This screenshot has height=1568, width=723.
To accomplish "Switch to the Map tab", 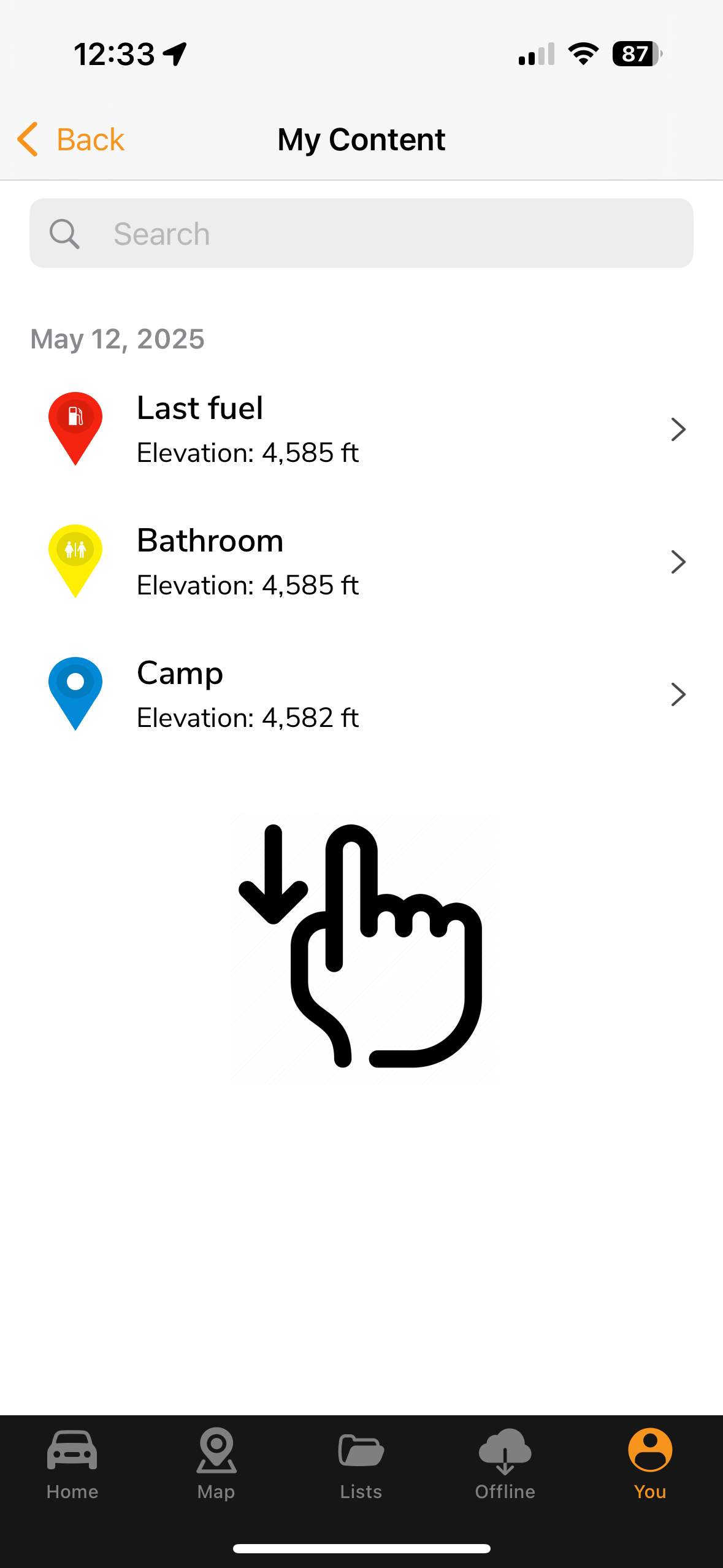I will tap(216, 1464).
